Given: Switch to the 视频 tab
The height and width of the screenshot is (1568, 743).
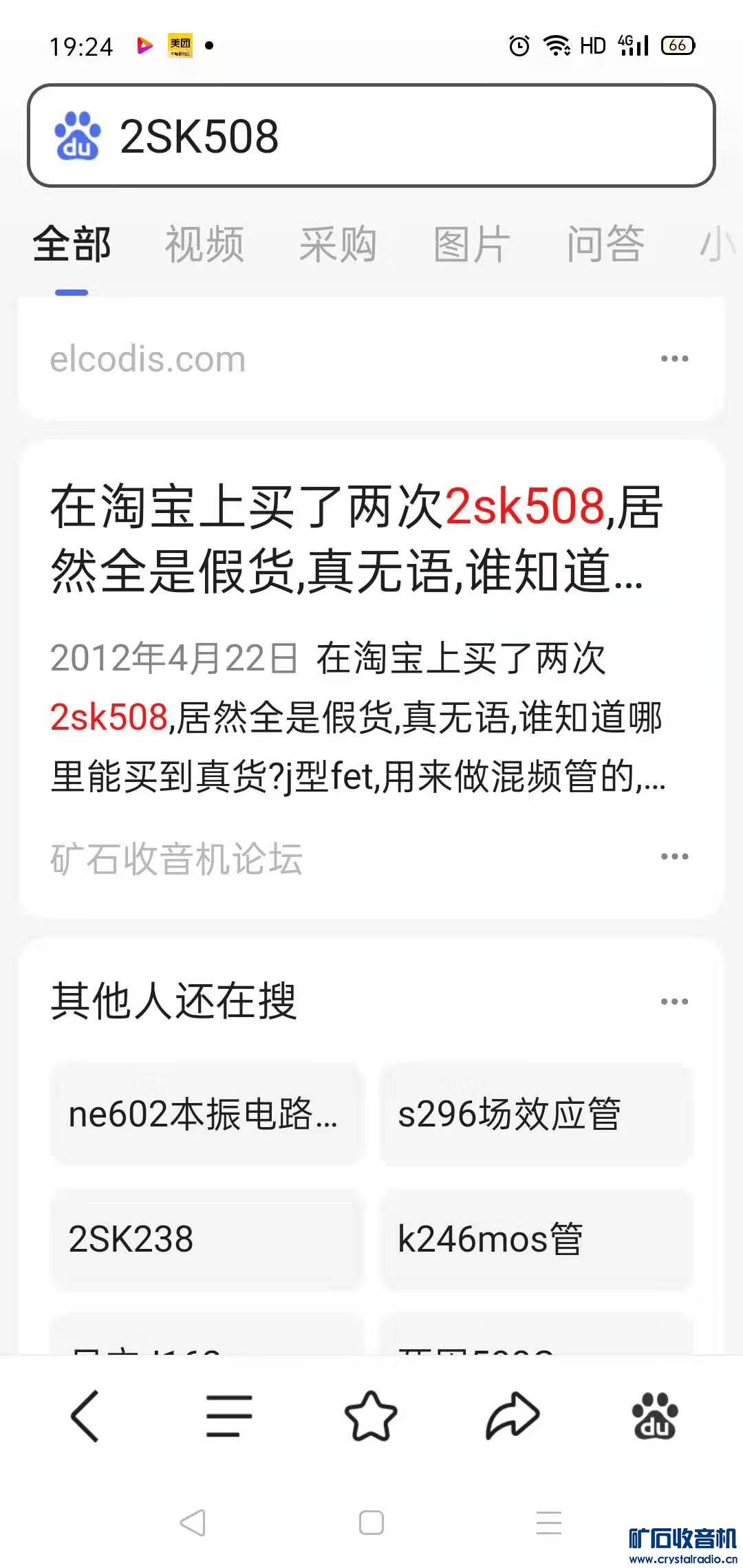Looking at the screenshot, I should click(x=204, y=244).
